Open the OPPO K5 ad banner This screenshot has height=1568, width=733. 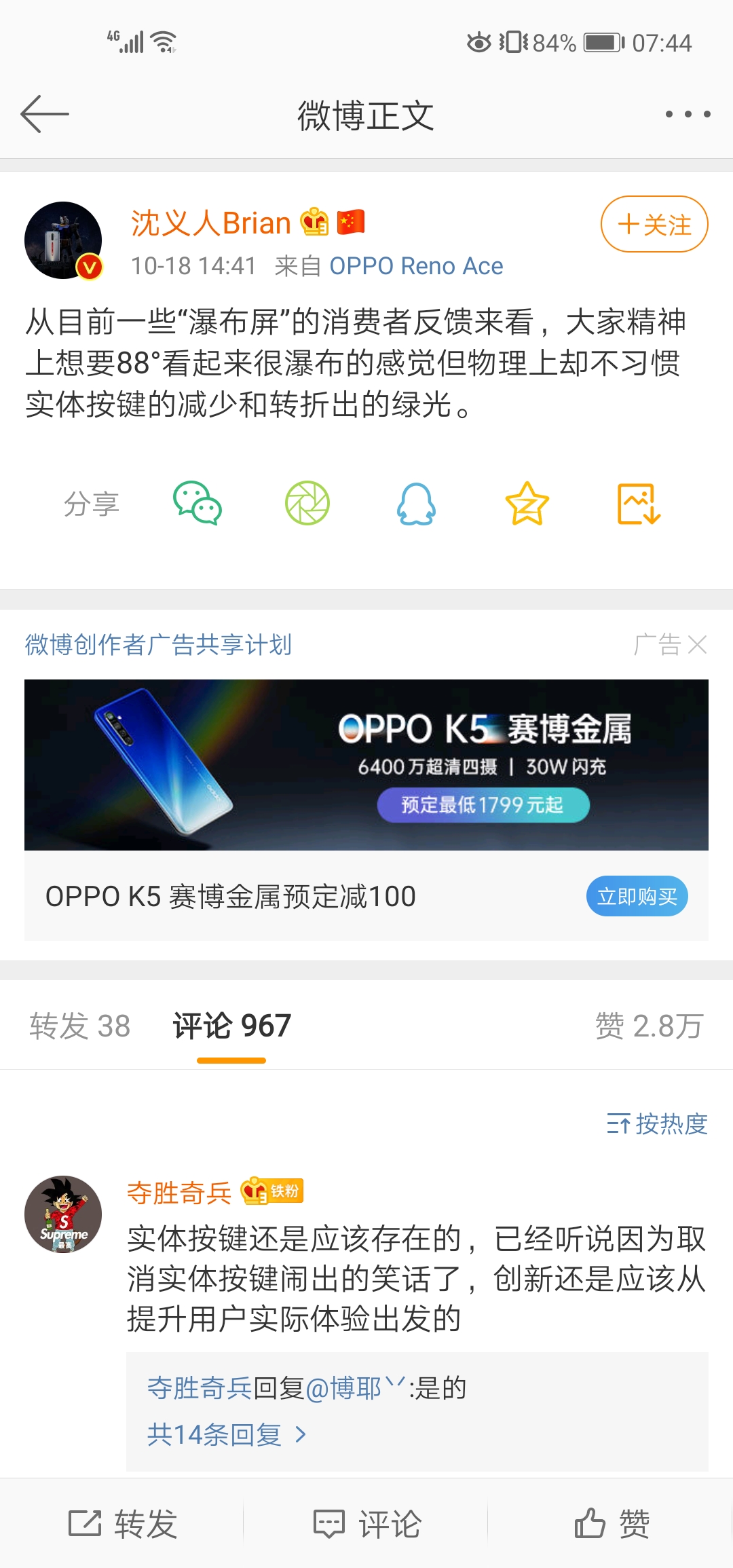(x=366, y=765)
